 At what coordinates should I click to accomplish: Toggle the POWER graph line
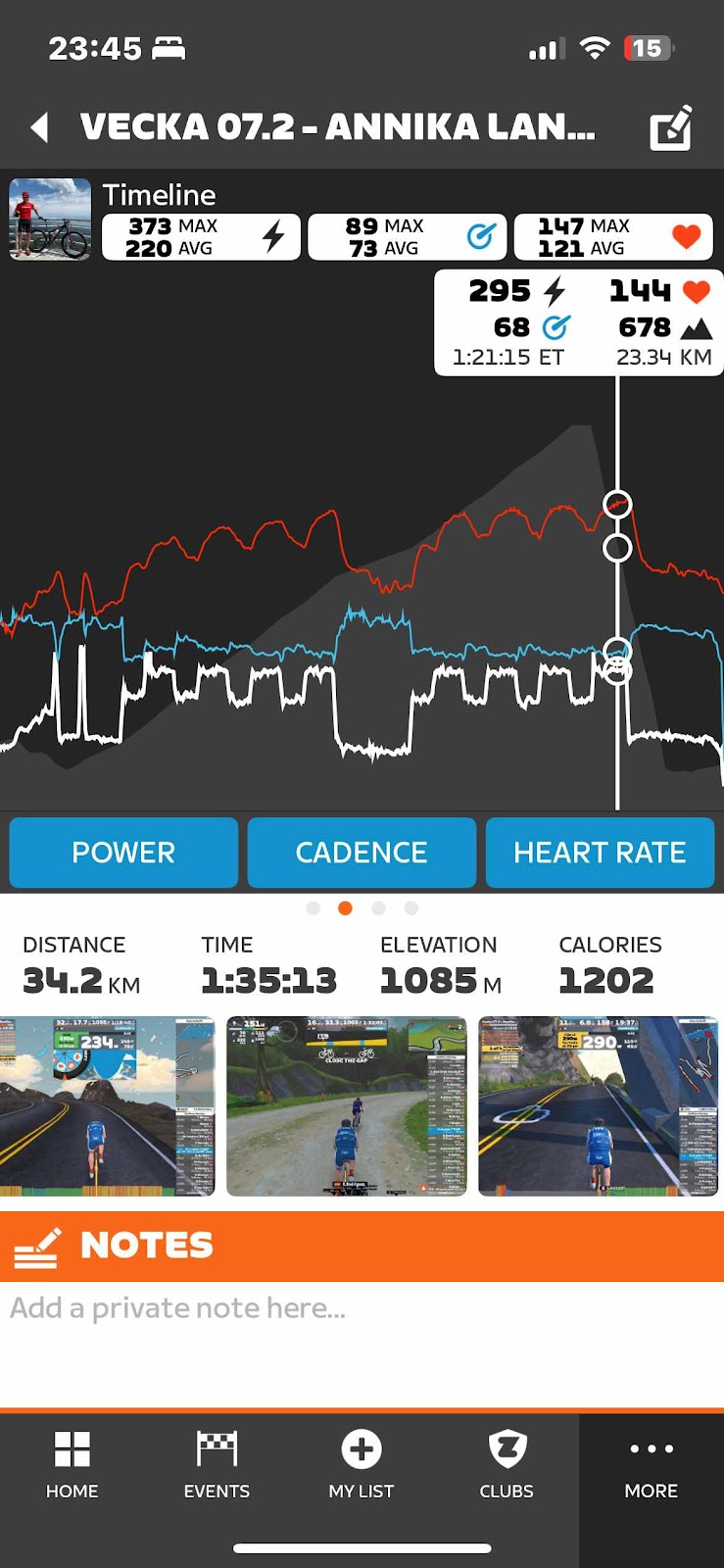click(123, 853)
